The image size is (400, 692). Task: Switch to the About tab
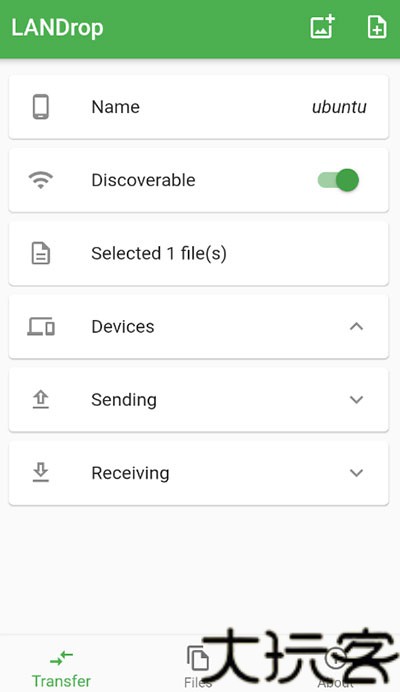[336, 668]
